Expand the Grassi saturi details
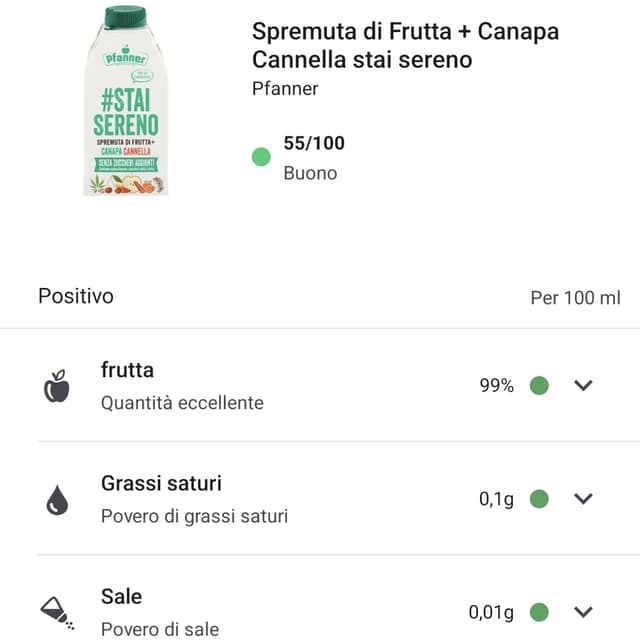640x640 pixels. point(584,499)
